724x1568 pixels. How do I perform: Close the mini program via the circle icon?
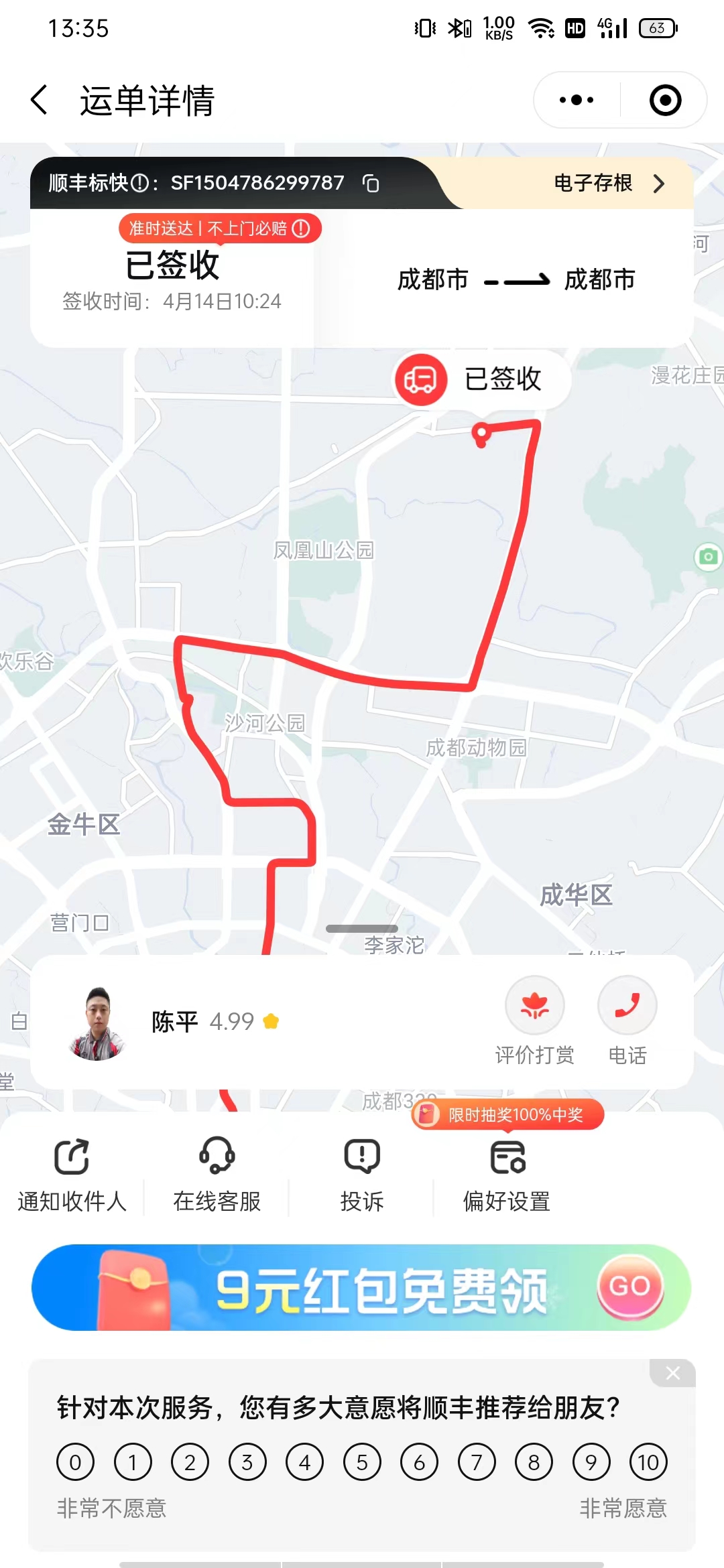coord(665,101)
